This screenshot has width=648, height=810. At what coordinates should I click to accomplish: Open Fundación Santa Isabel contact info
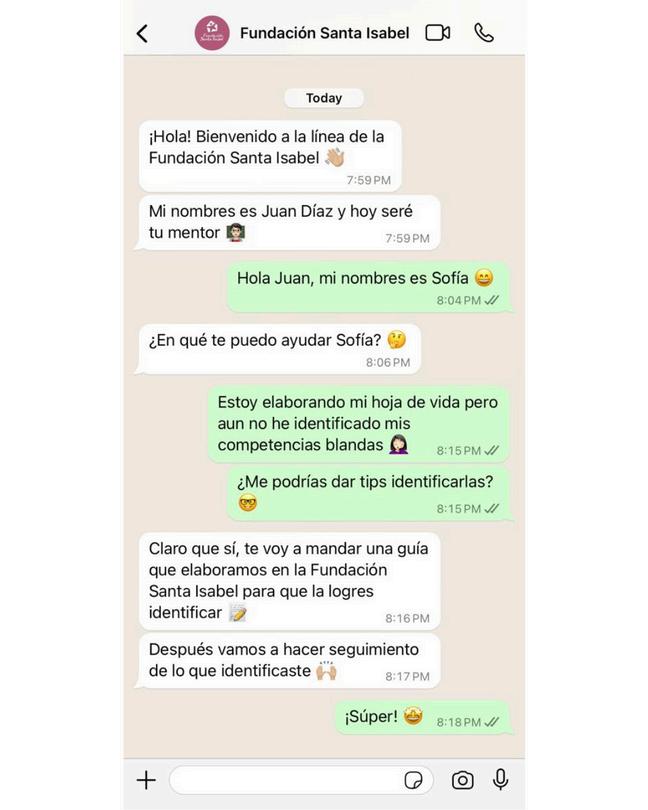pyautogui.click(x=325, y=33)
